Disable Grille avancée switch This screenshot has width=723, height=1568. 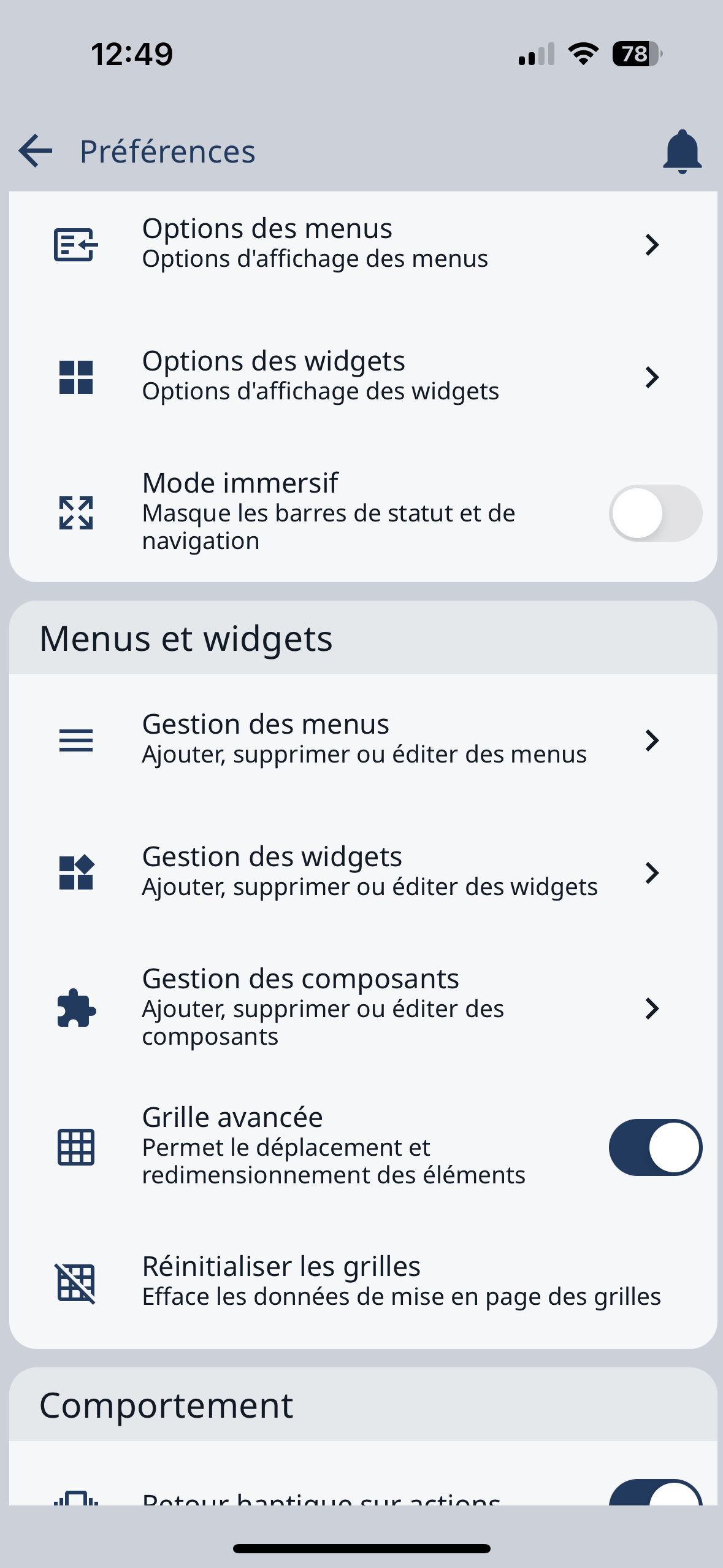(x=655, y=1147)
